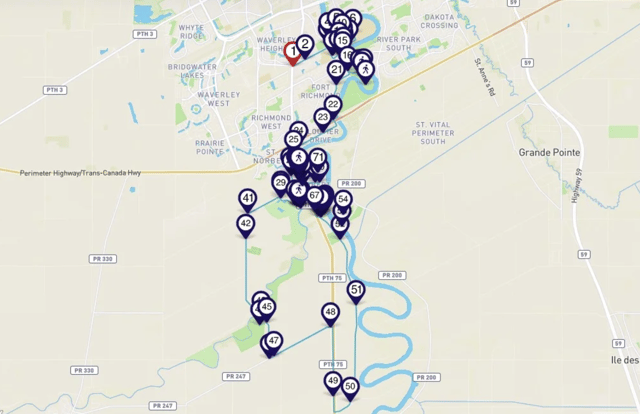This screenshot has height=414, width=640.
Task: Open waypoint 50
Action: (350, 386)
